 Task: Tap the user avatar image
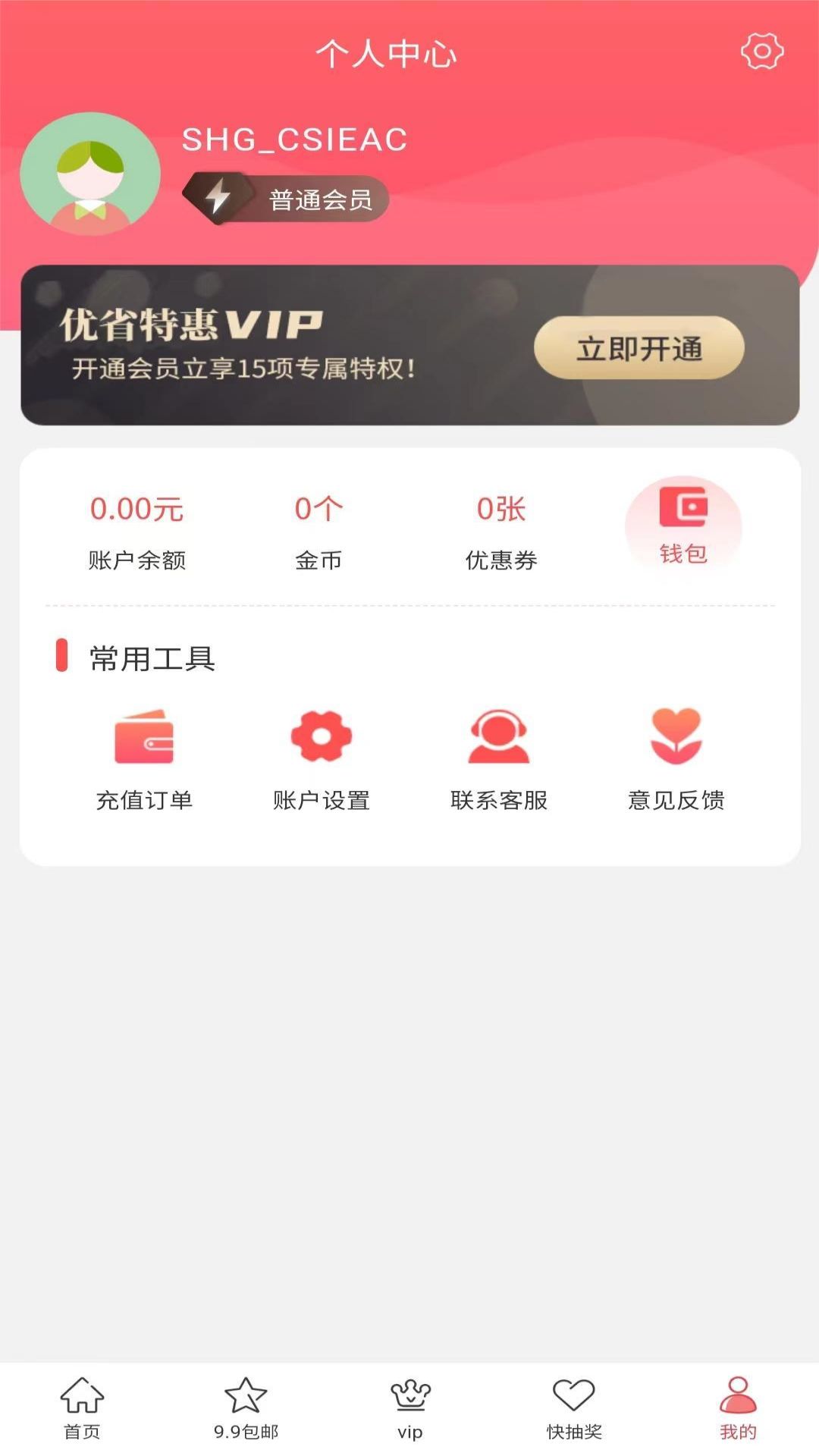pos(90,174)
